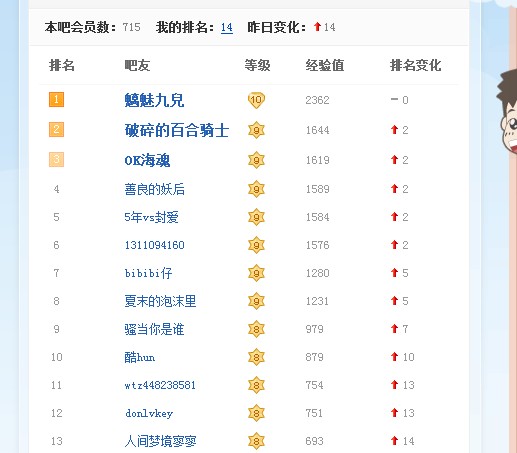Tap username 5年vs封爱
The width and height of the screenshot is (517, 453).
point(151,217)
